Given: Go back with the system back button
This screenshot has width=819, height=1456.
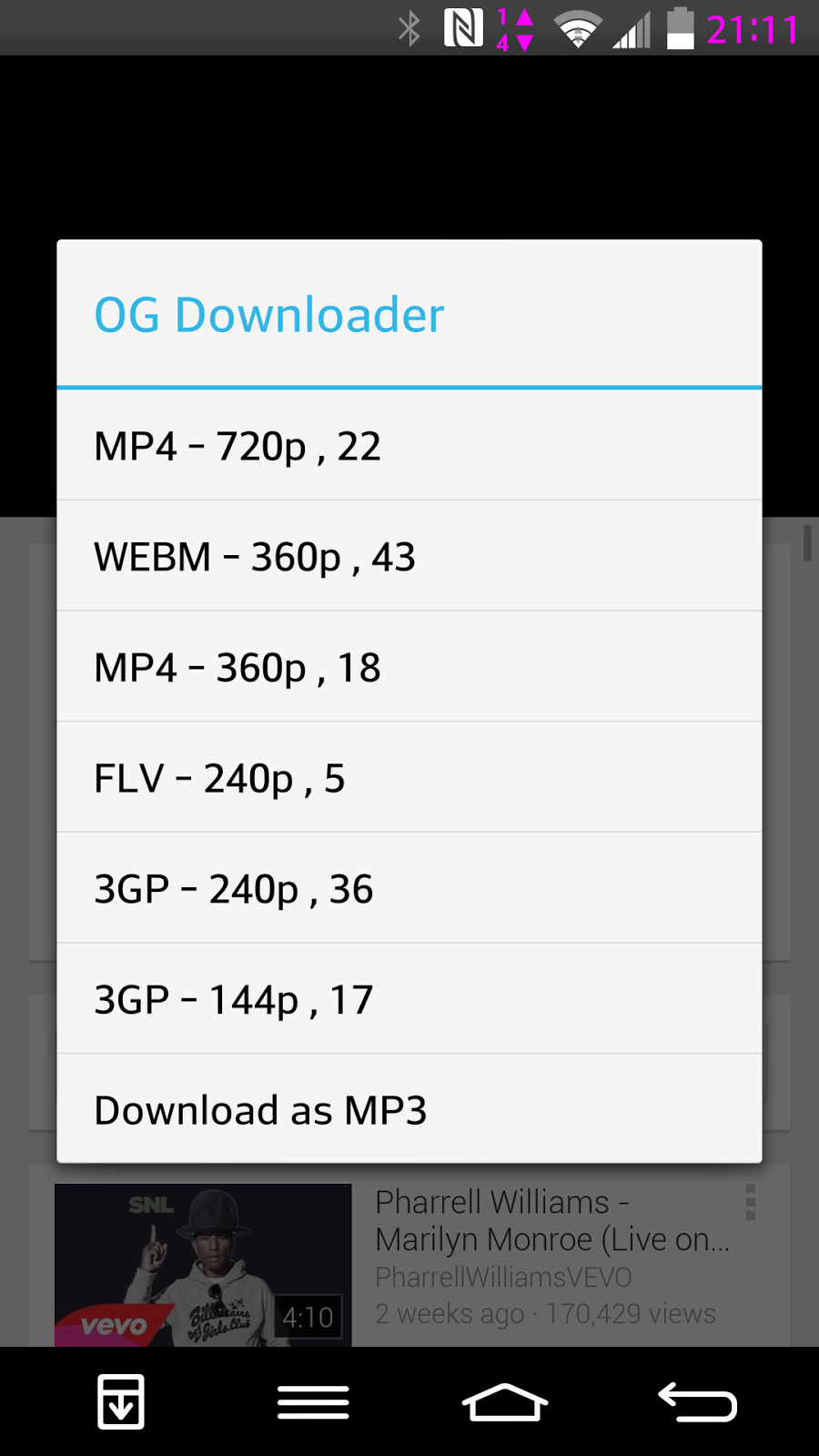Looking at the screenshot, I should click(x=698, y=1401).
